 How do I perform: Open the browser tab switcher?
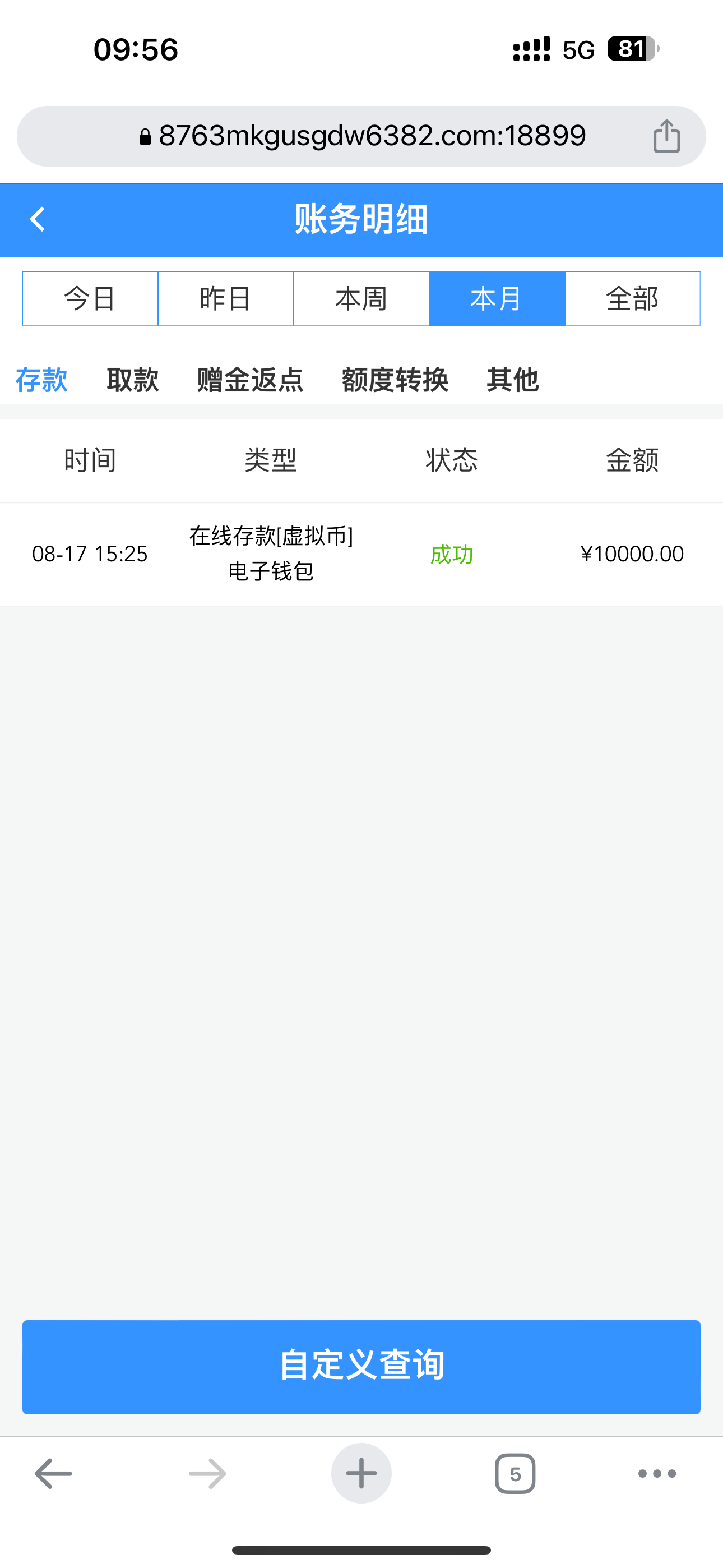coord(515,1474)
